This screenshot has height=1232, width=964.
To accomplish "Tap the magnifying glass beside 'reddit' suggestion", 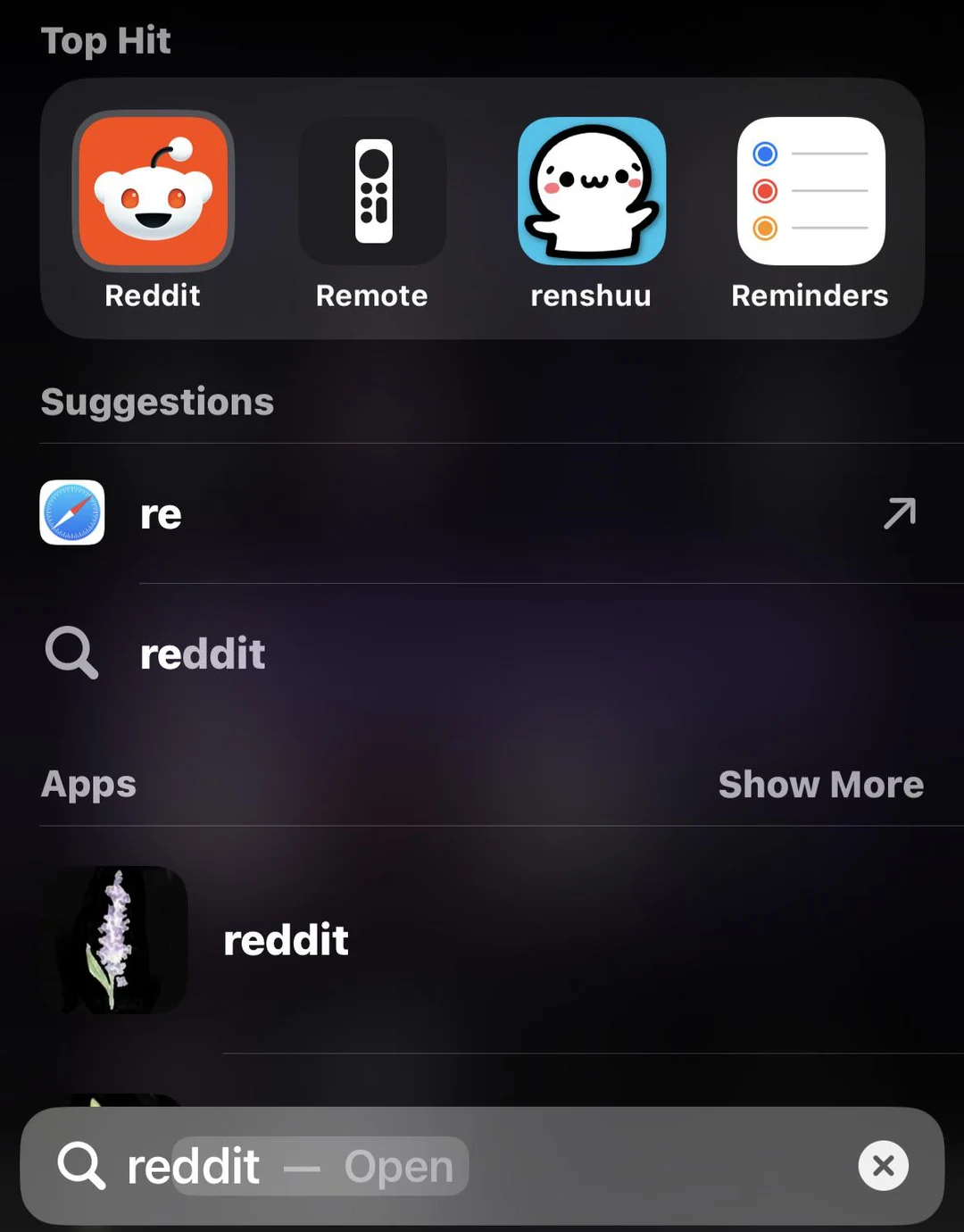I will (x=70, y=653).
